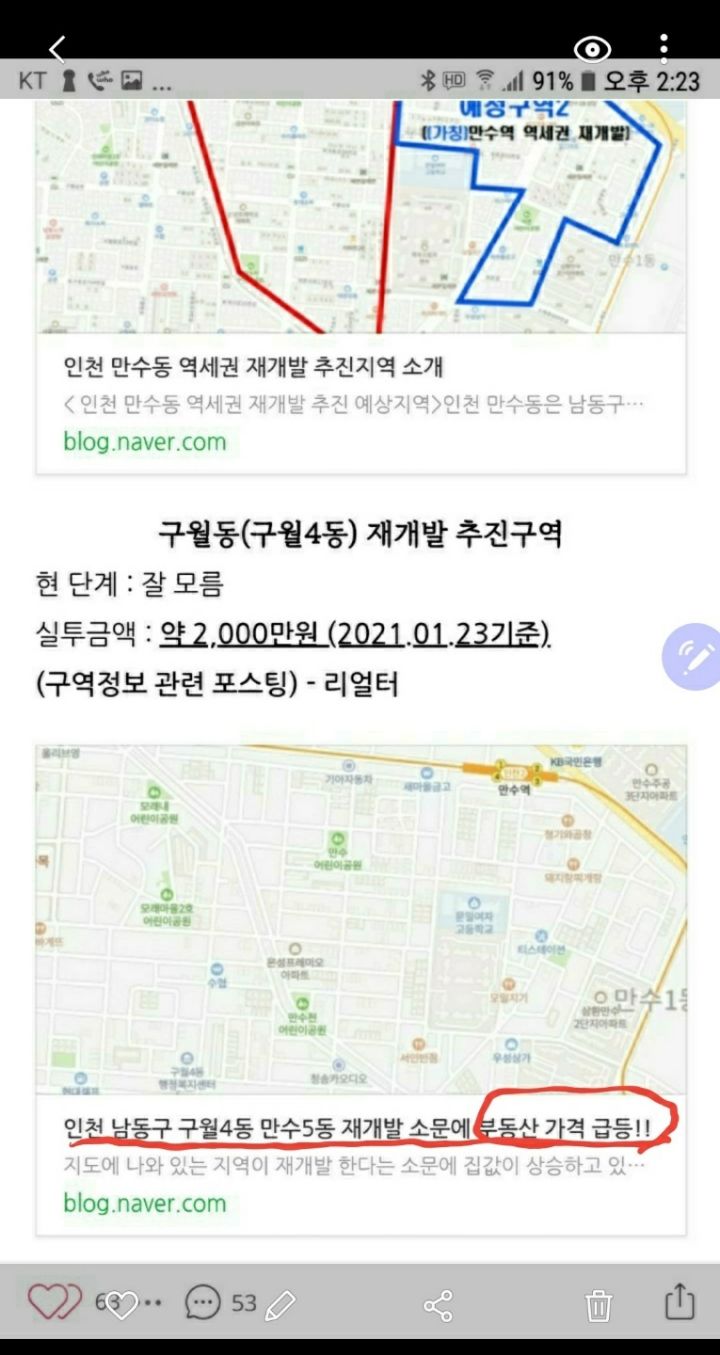Image resolution: width=720 pixels, height=1355 pixels.
Task: Delete this image with the trash icon
Action: (598, 1304)
